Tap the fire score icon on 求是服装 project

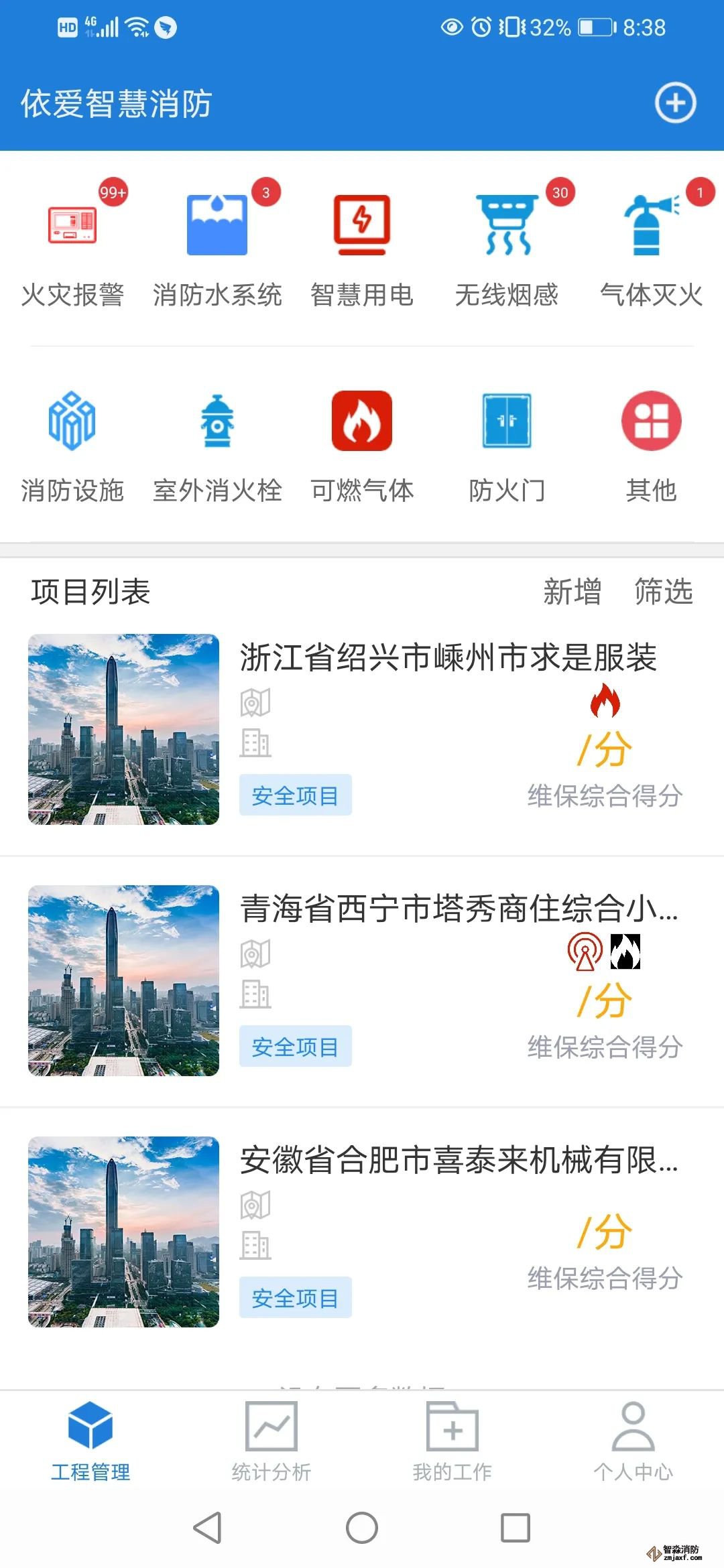point(603,702)
